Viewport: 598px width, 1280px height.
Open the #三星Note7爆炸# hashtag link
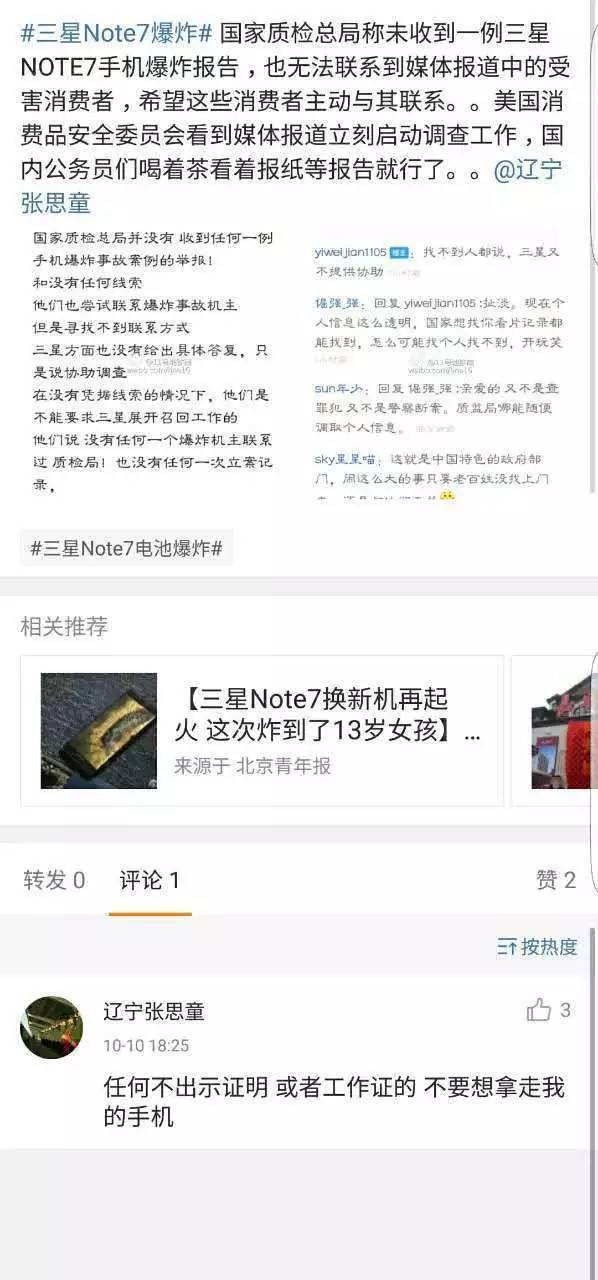116,34
